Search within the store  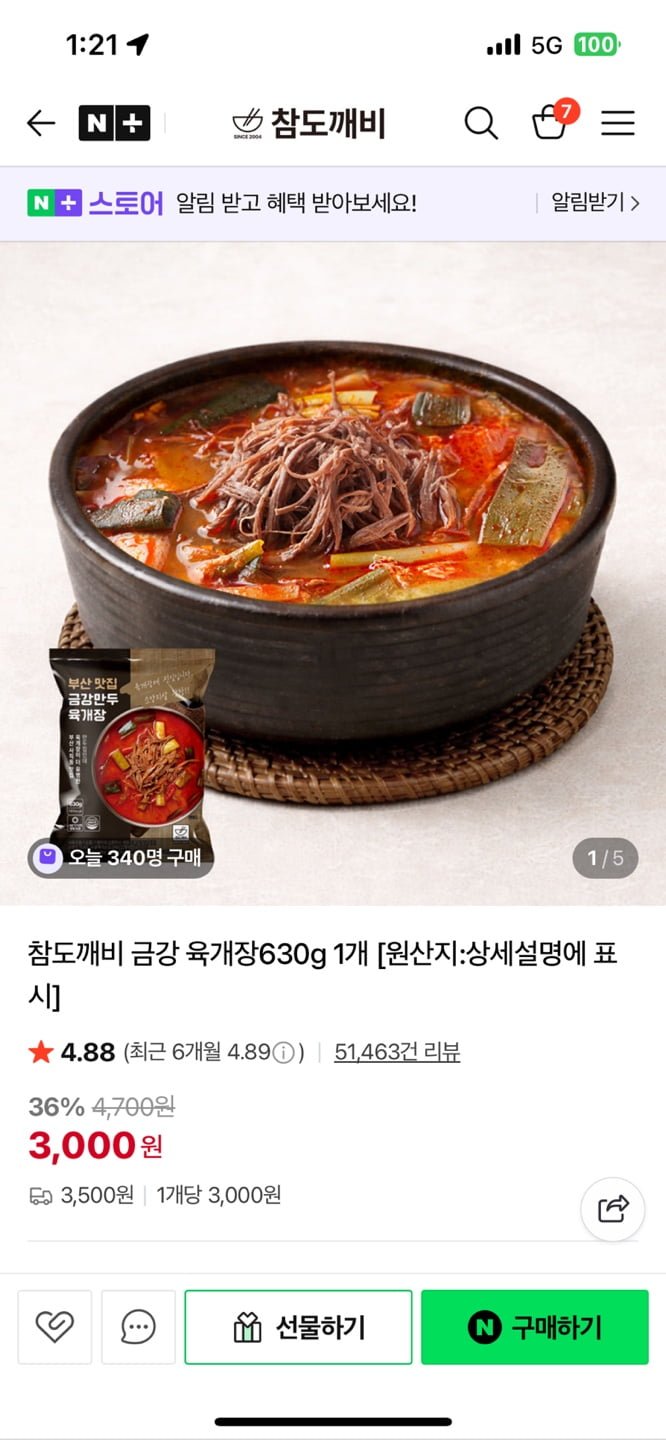tap(481, 123)
